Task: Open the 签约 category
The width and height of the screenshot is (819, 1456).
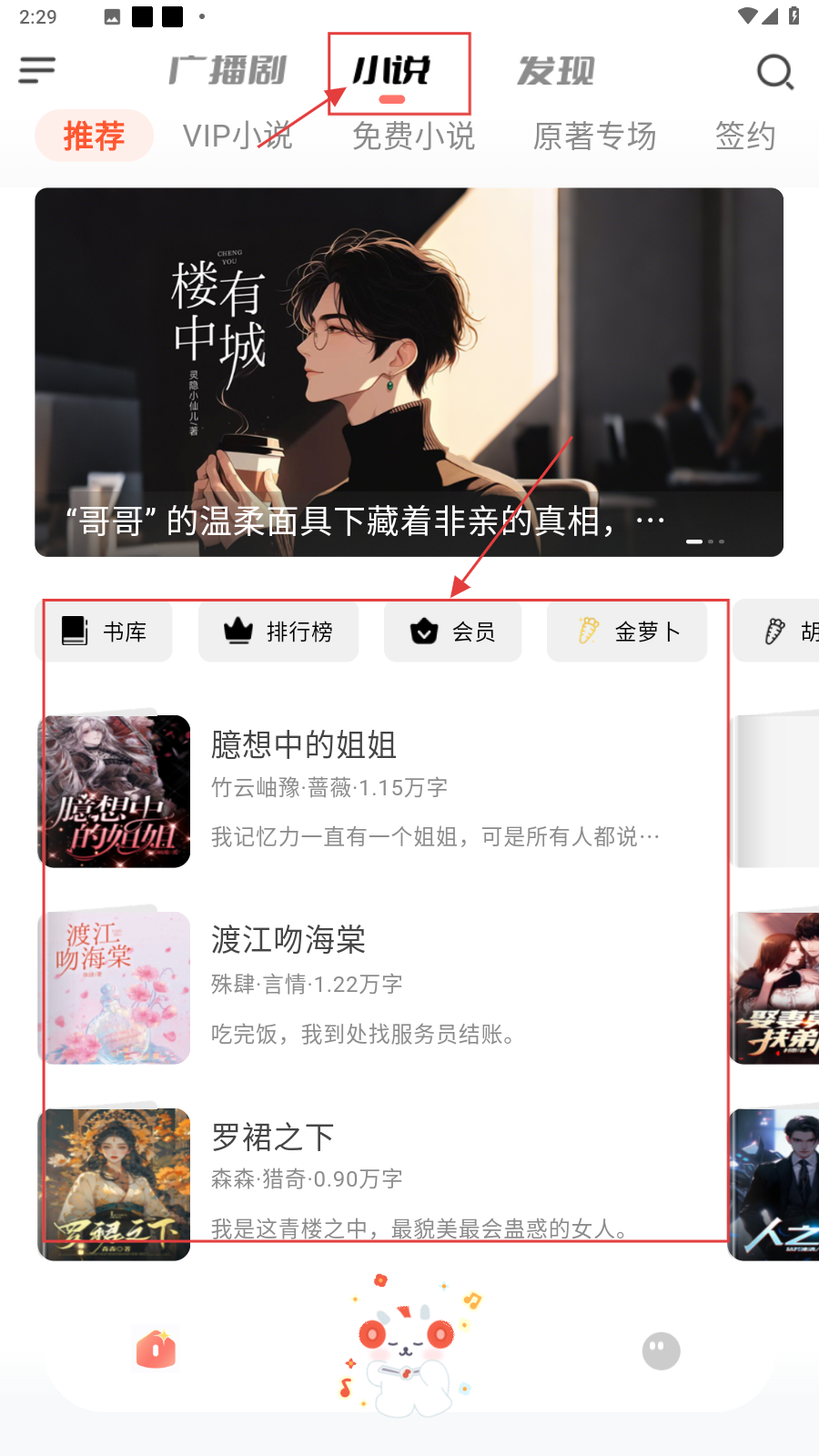Action: tap(744, 136)
